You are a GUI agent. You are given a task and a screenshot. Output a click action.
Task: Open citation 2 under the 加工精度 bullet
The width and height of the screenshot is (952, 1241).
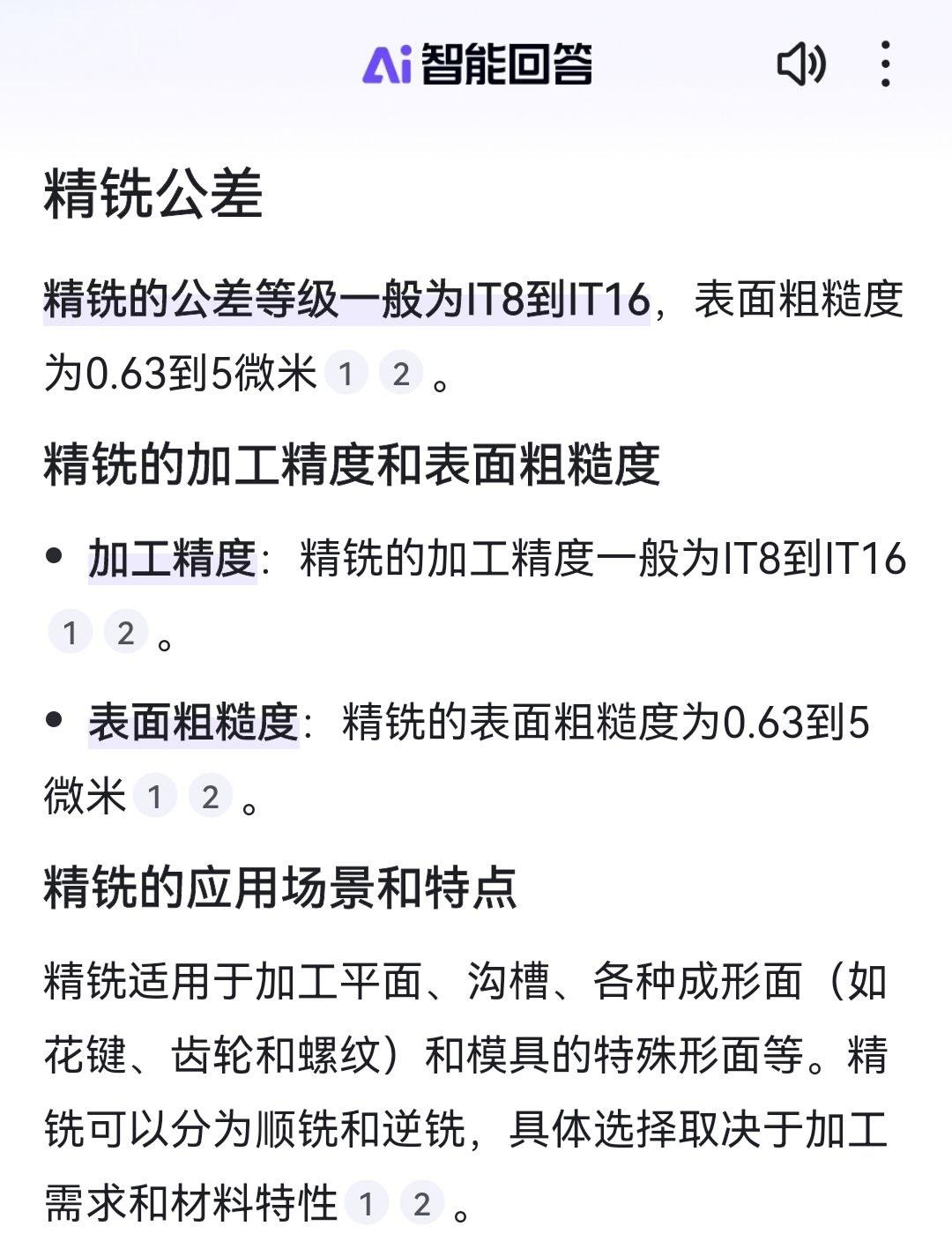[x=126, y=632]
